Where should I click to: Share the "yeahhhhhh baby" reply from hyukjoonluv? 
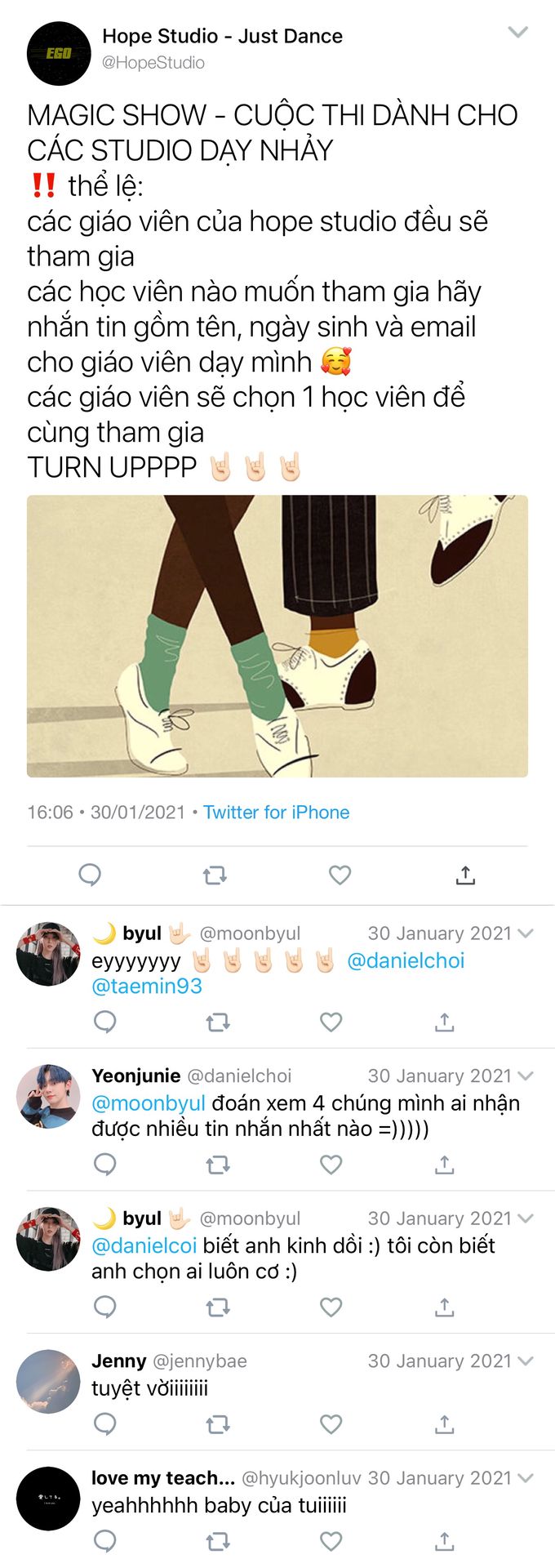click(444, 1541)
